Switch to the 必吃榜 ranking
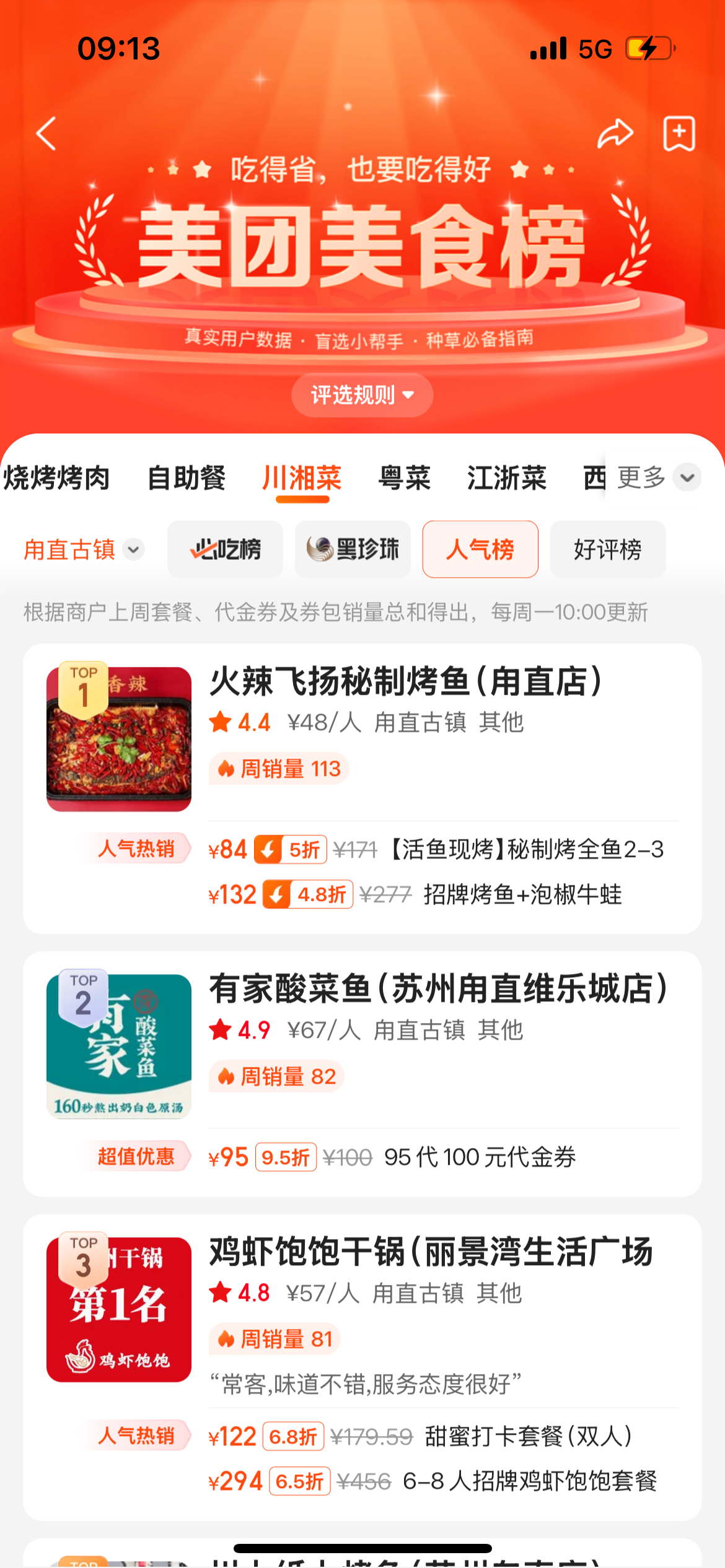The image size is (725, 1568). (226, 549)
